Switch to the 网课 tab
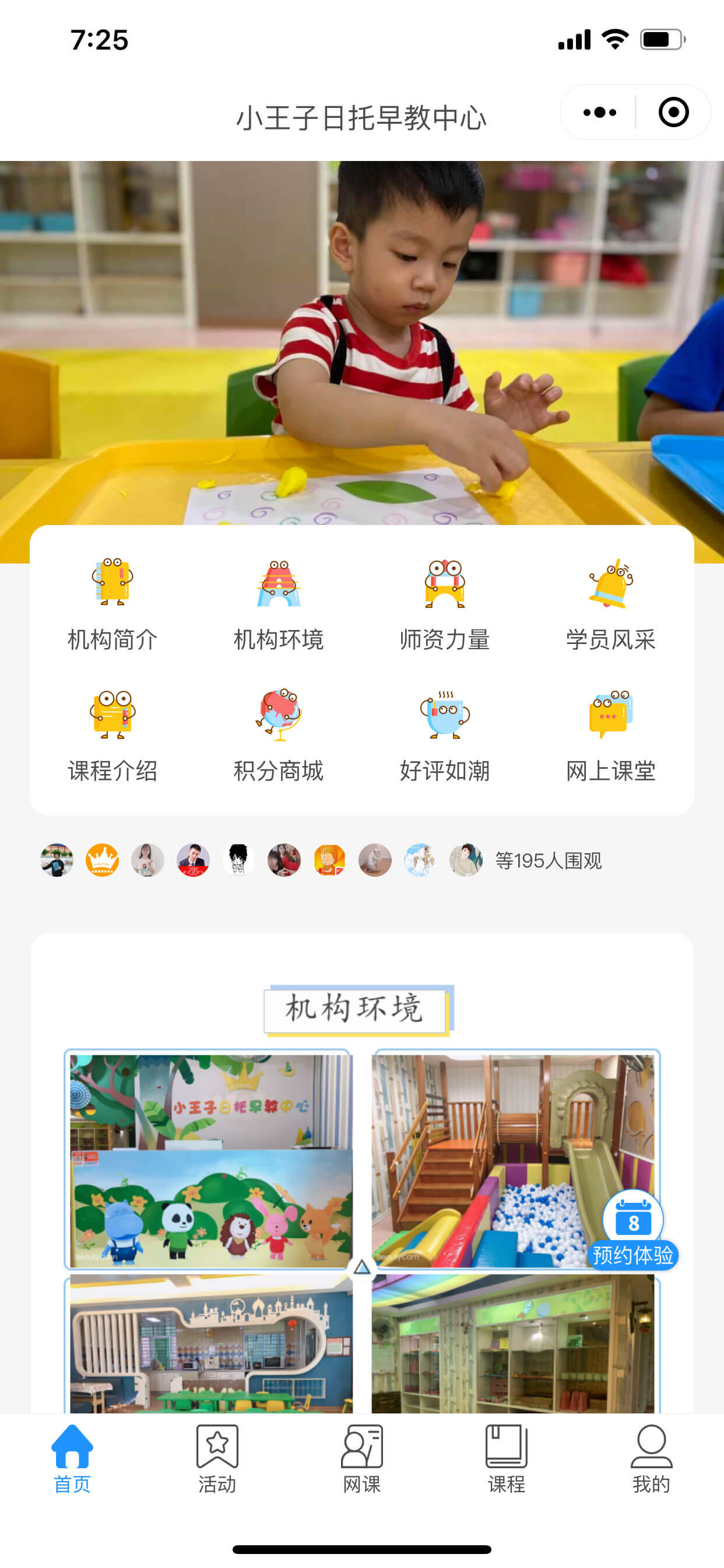The width and height of the screenshot is (724, 1568). pos(362,1458)
